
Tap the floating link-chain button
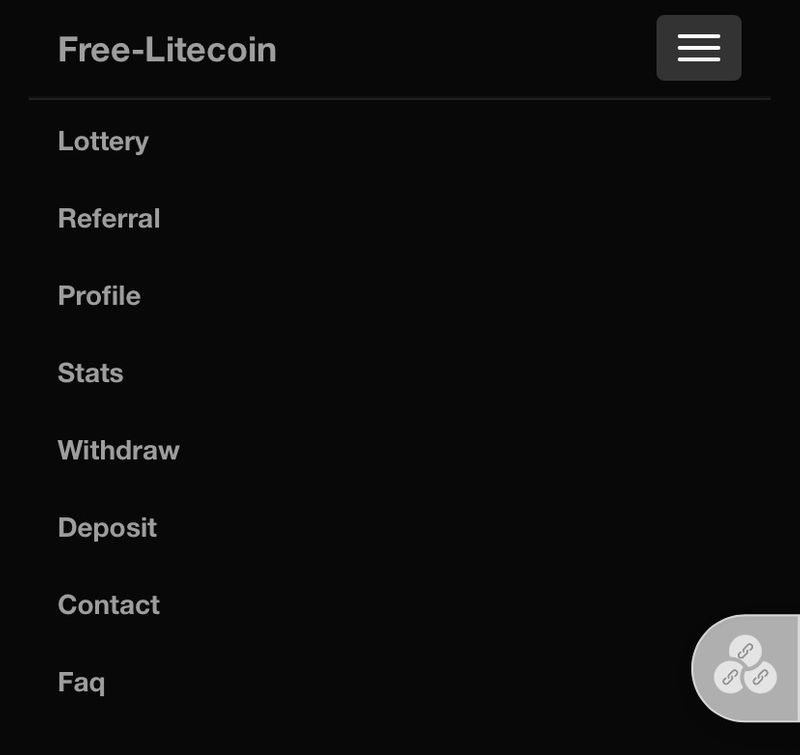point(745,667)
